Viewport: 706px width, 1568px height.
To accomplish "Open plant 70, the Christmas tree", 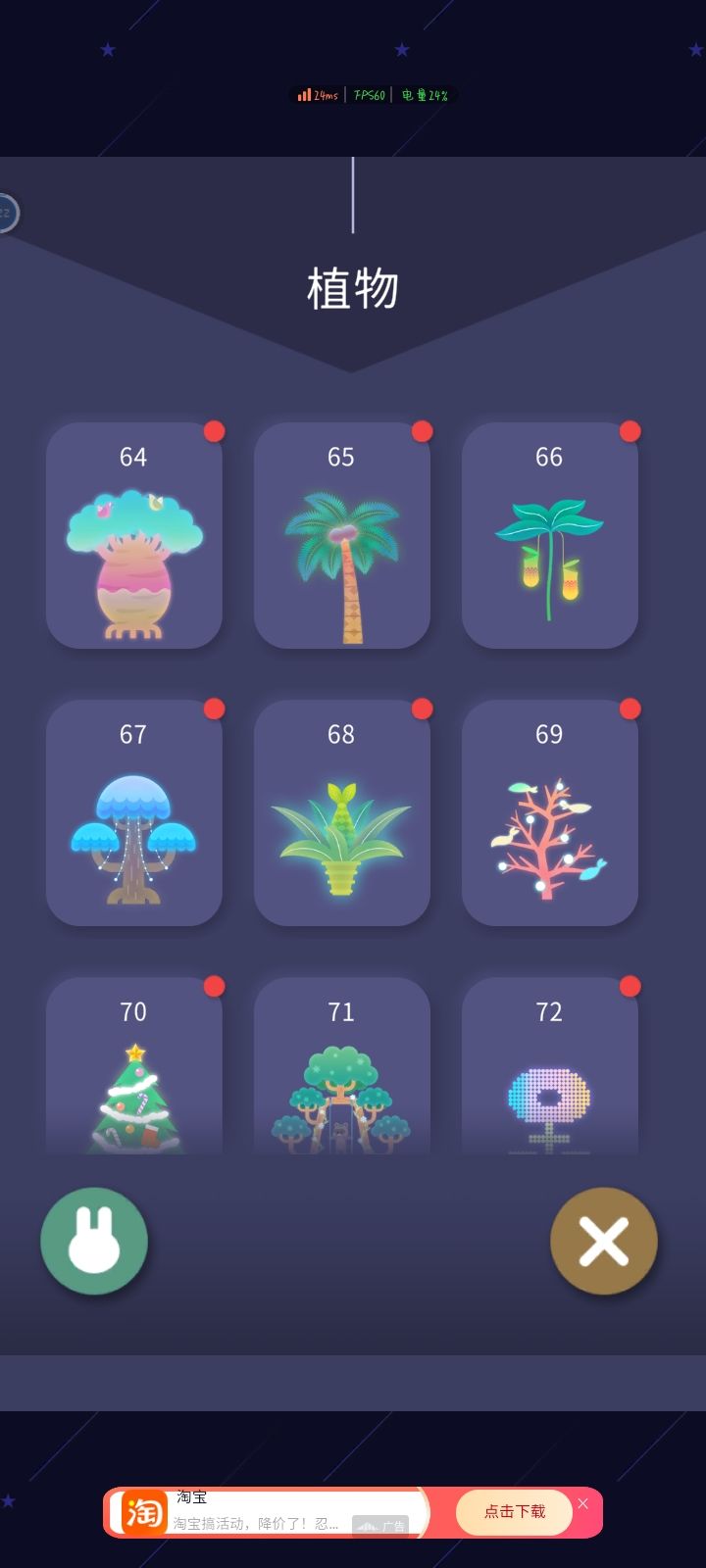I will point(134,1078).
